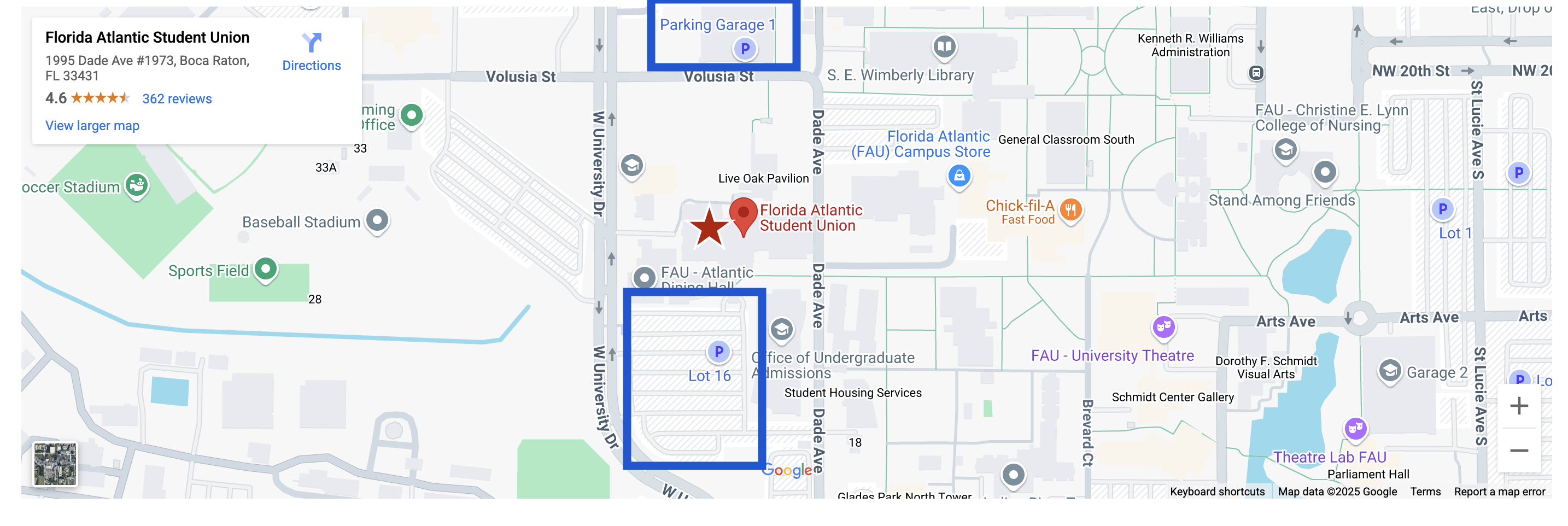Image resolution: width=1568 pixels, height=526 pixels.
Task: Select the FAU University Theatre marker
Action: 1163,327
